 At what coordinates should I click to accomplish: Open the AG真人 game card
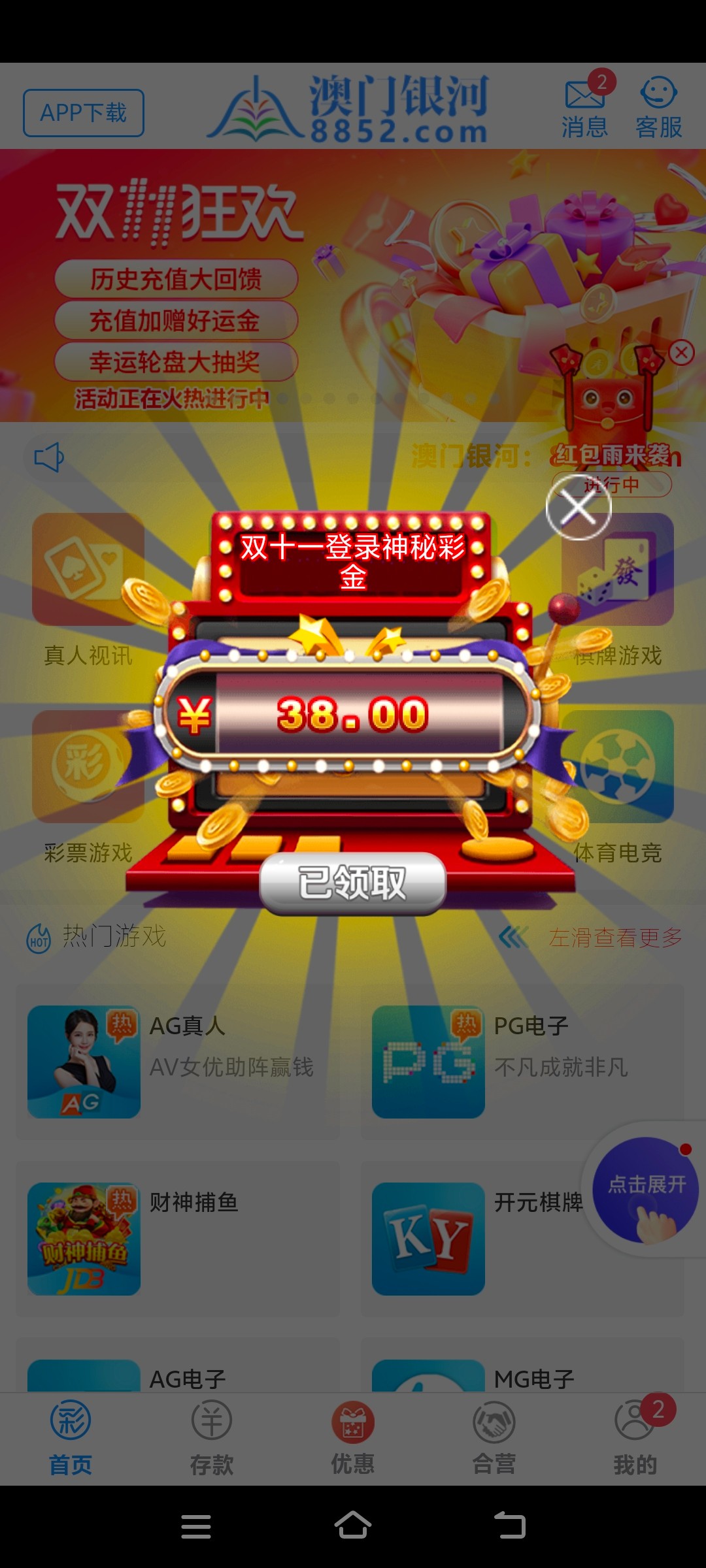(x=177, y=1062)
